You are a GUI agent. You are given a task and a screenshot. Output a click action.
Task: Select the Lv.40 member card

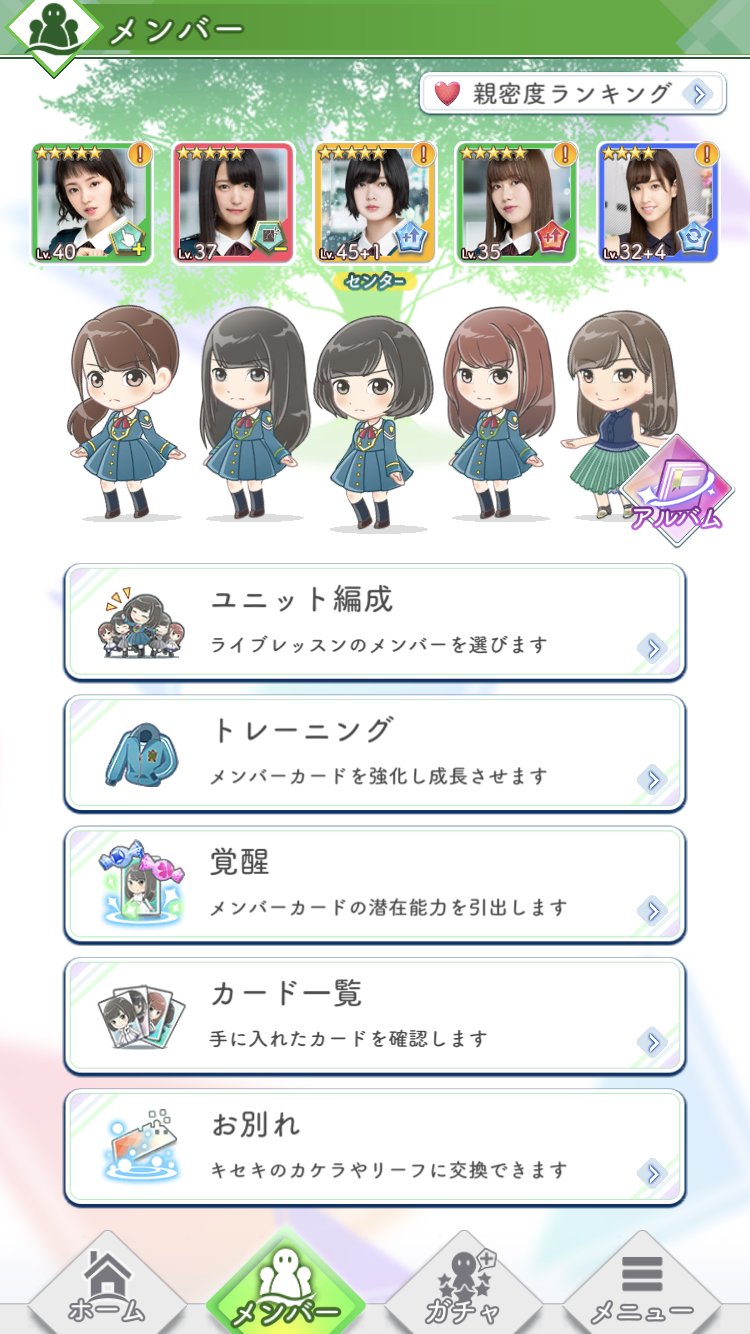coord(92,203)
